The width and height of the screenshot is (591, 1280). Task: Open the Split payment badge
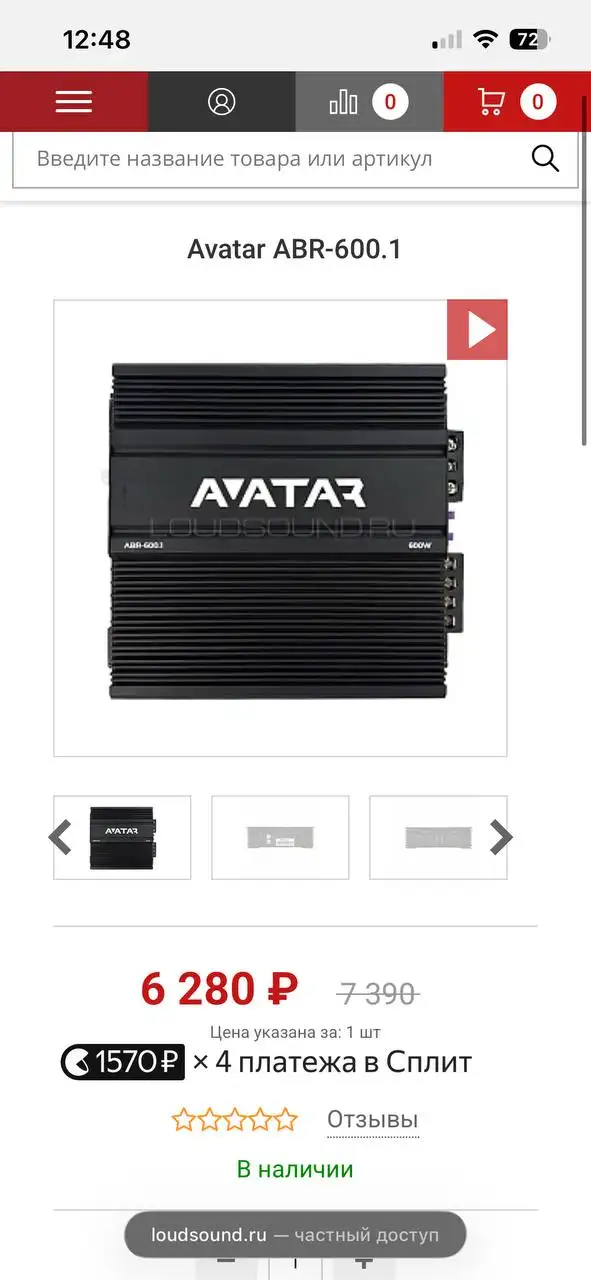tap(123, 1062)
